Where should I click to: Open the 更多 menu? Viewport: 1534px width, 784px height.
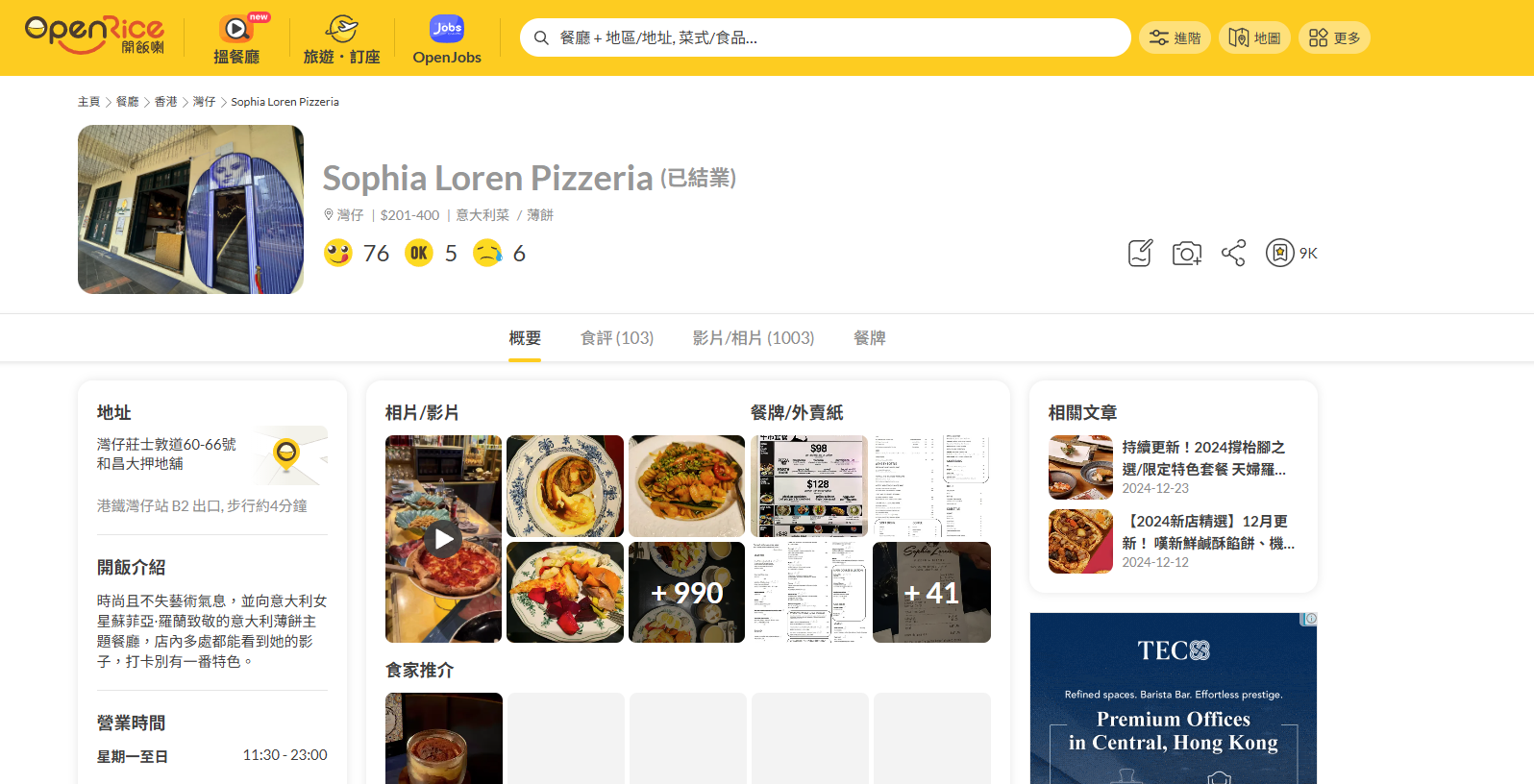tap(1334, 37)
